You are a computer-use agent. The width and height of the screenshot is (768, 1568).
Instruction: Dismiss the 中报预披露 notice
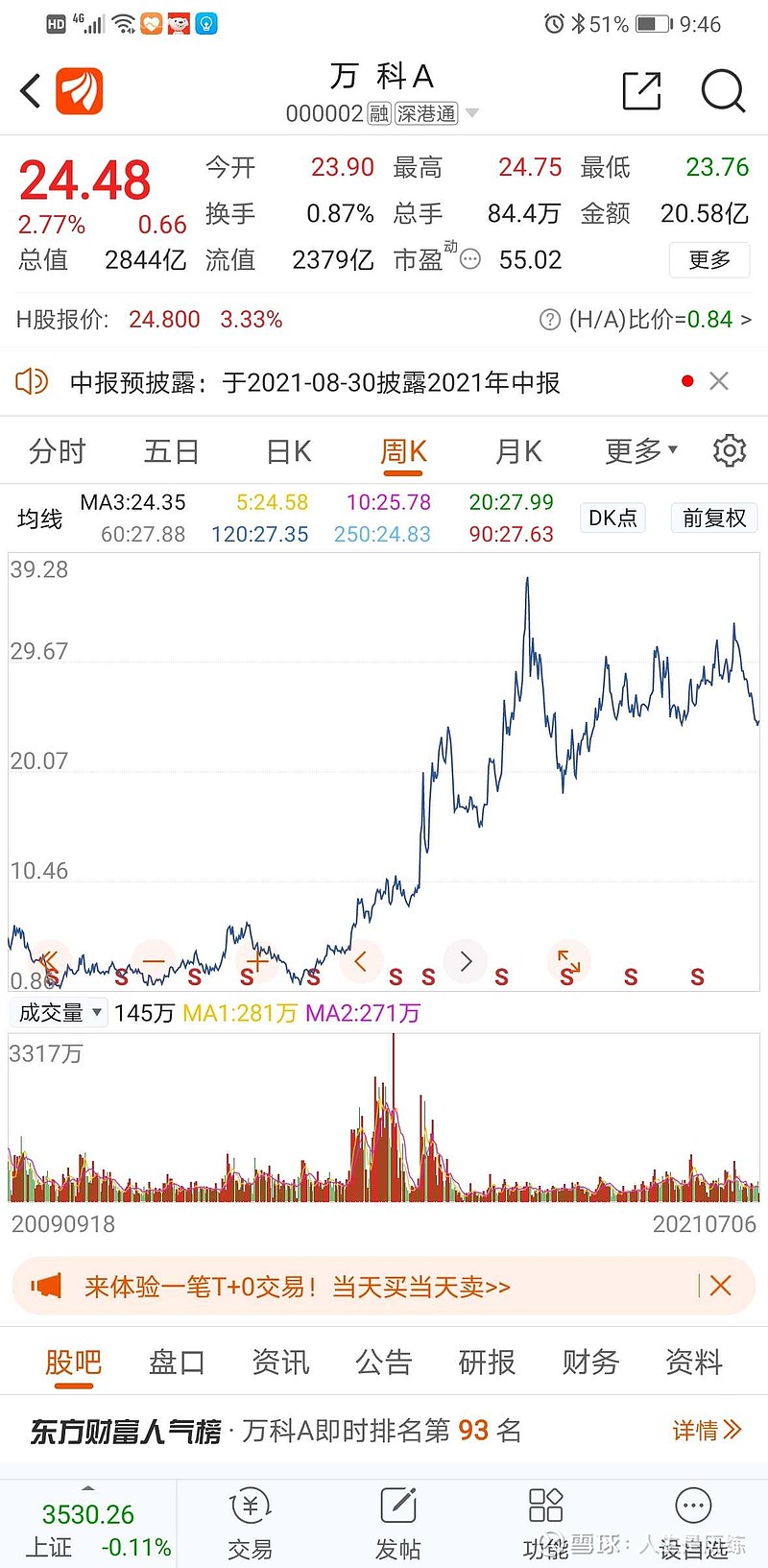[x=719, y=381]
